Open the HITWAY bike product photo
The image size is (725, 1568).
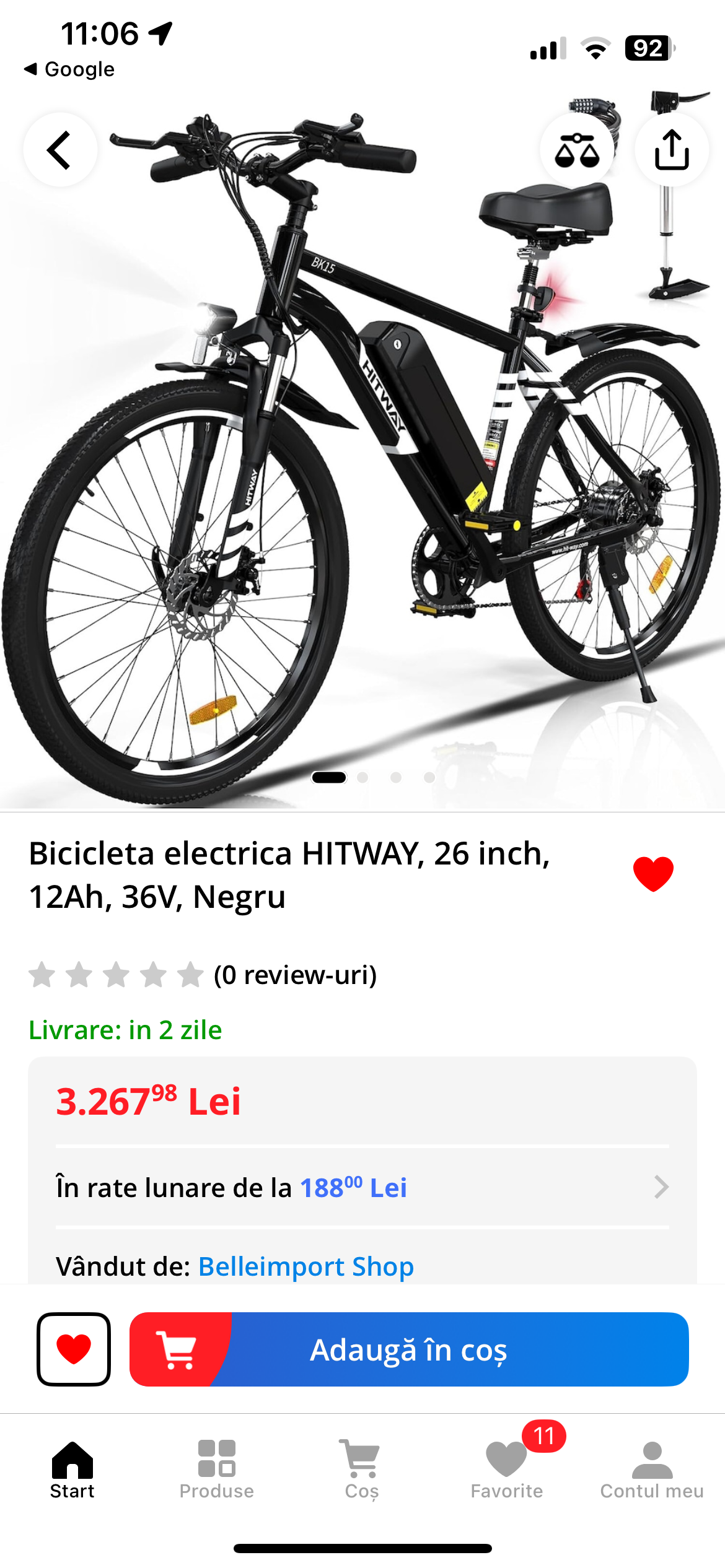362,458
